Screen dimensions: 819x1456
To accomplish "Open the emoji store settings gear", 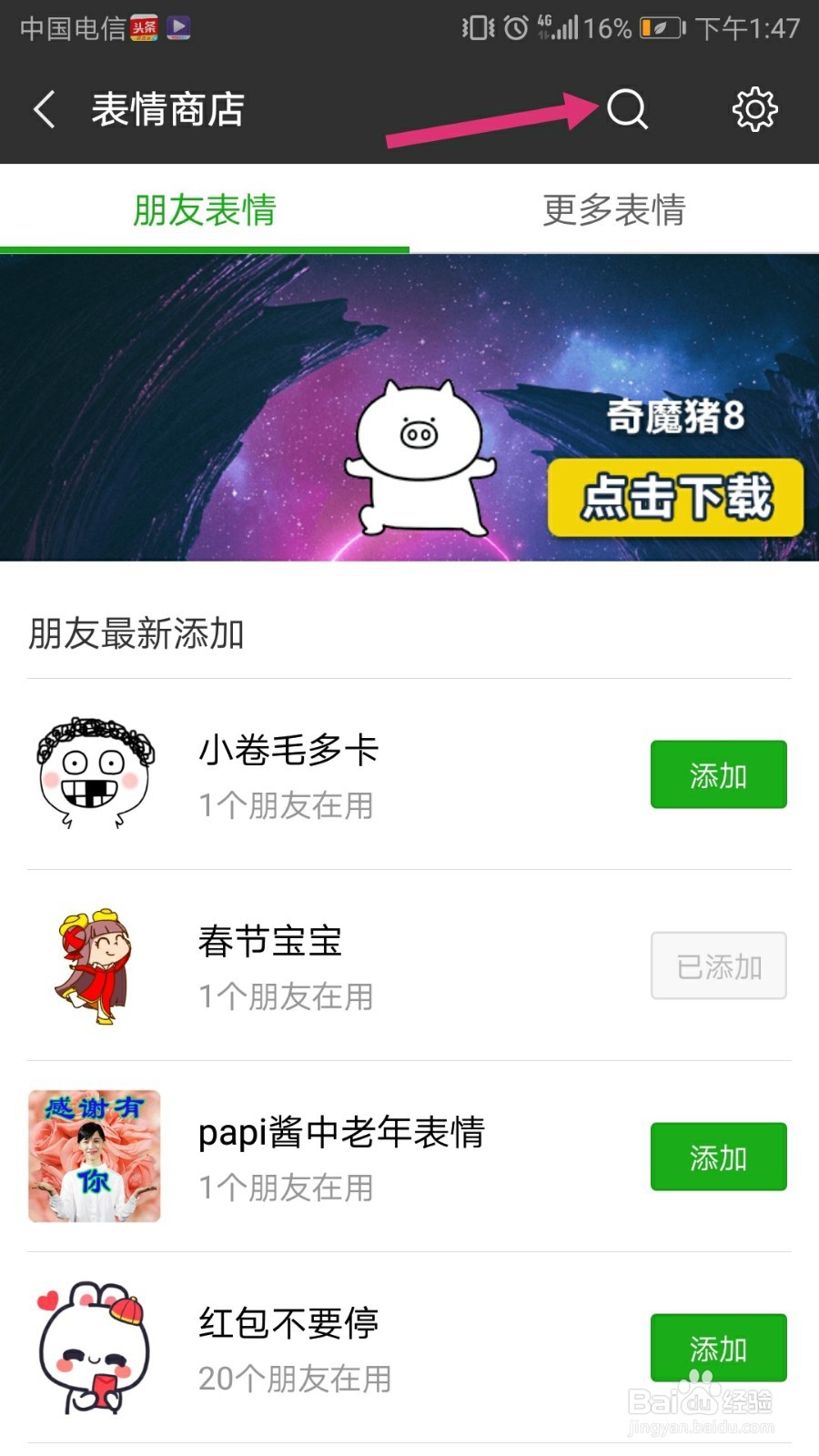I will tap(754, 109).
